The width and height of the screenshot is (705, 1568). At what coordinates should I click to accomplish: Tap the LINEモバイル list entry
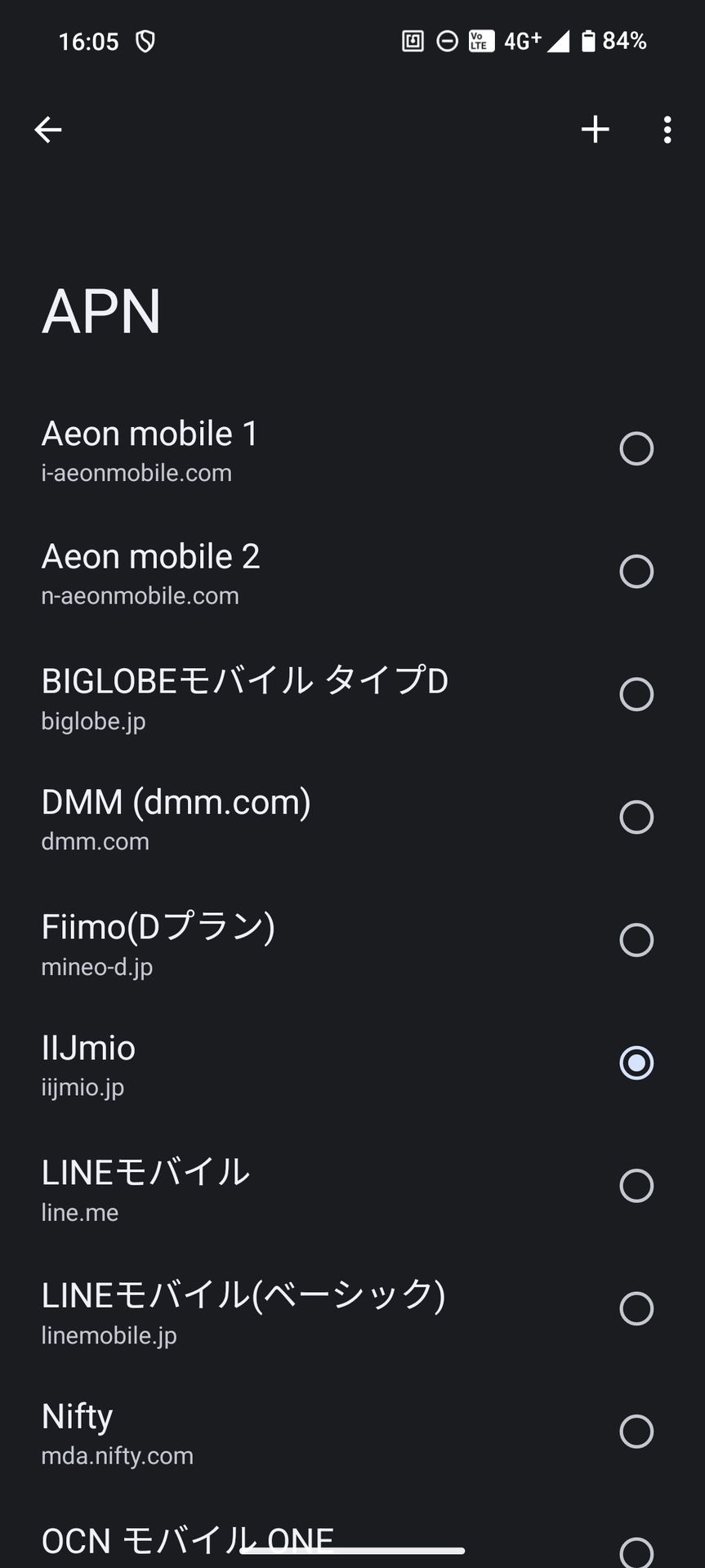[x=245, y=1187]
